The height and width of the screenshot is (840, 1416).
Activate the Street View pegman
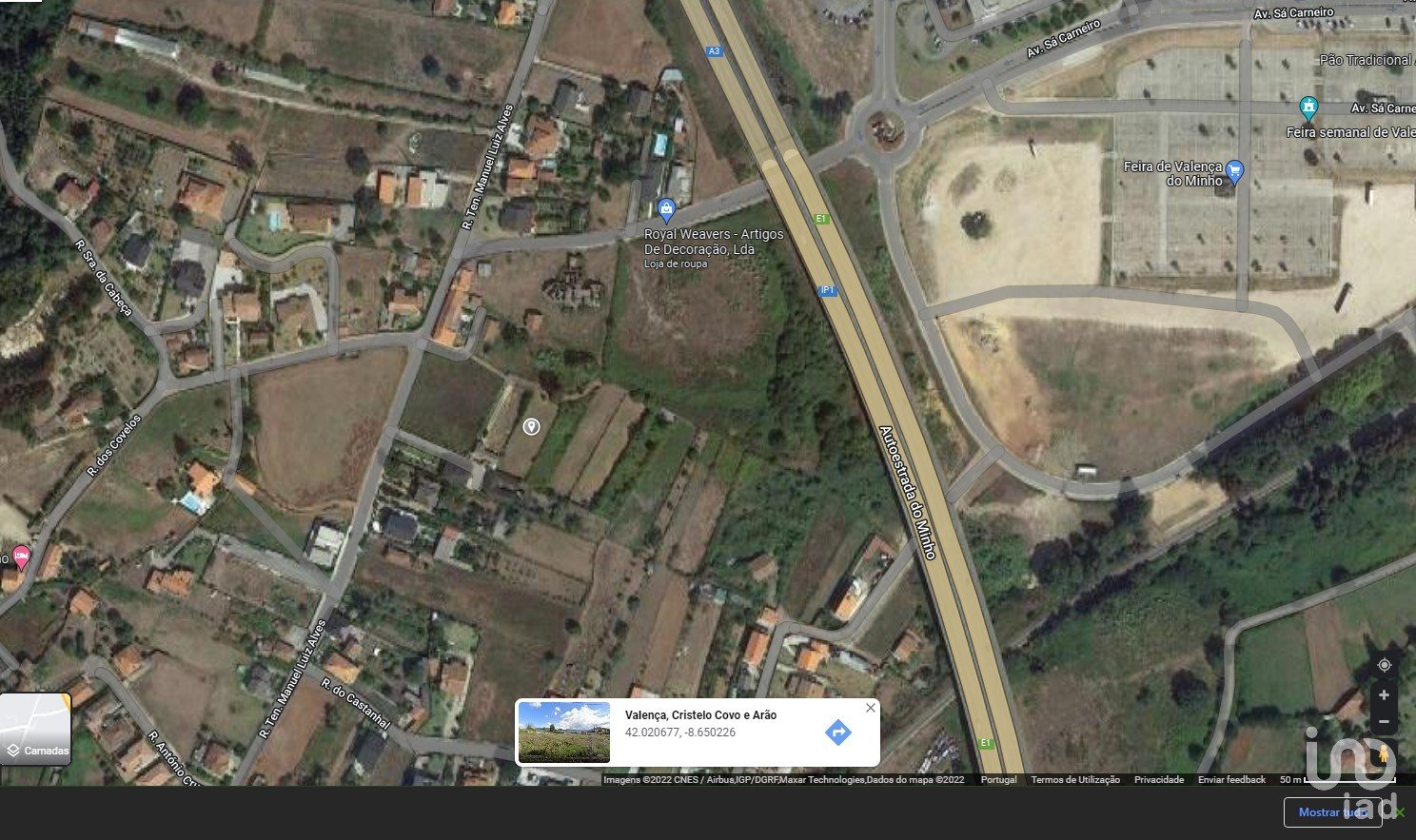pyautogui.click(x=1384, y=754)
